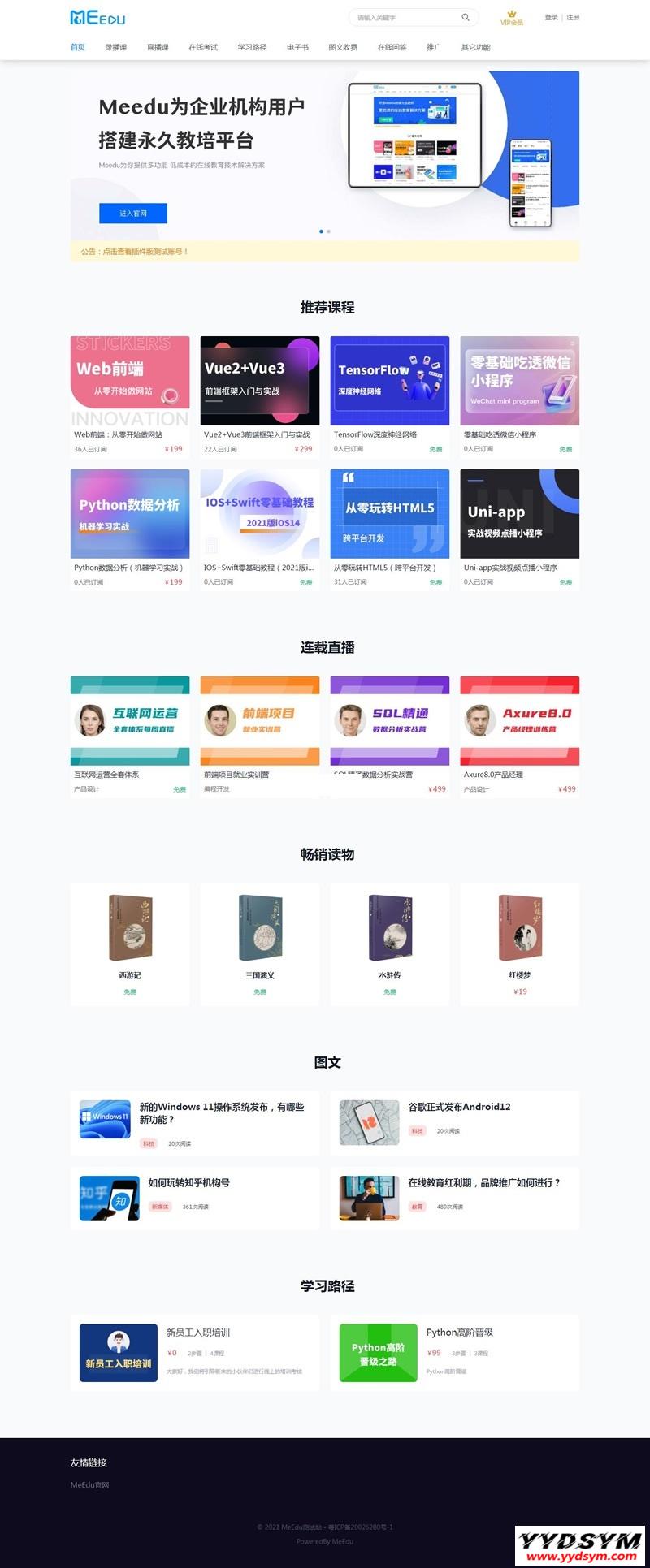Tap the search keyword input field
Screen dimensions: 650x1568
(x=402, y=17)
